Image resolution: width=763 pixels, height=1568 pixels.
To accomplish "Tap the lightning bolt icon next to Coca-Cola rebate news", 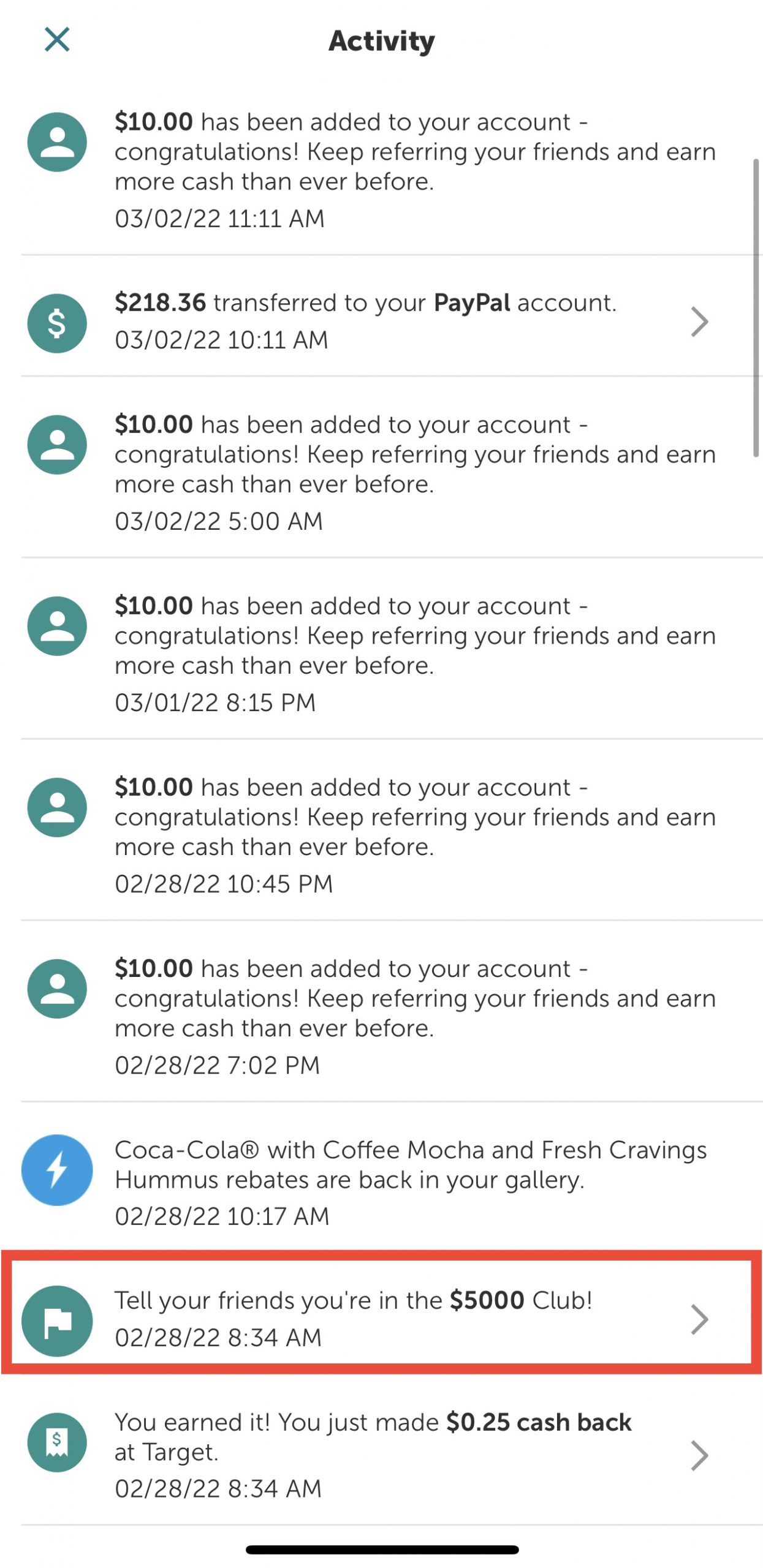I will click(57, 1169).
